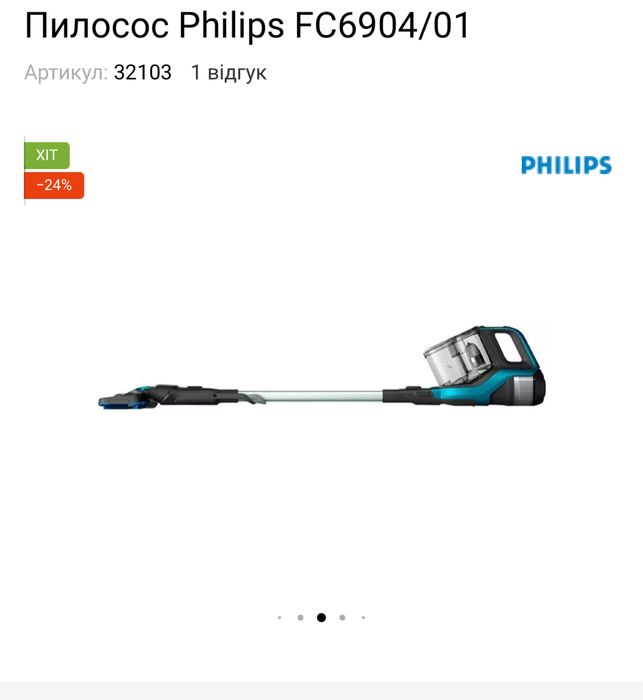Select the last gallery indicator dot
Image resolution: width=643 pixels, height=700 pixels.
click(363, 618)
